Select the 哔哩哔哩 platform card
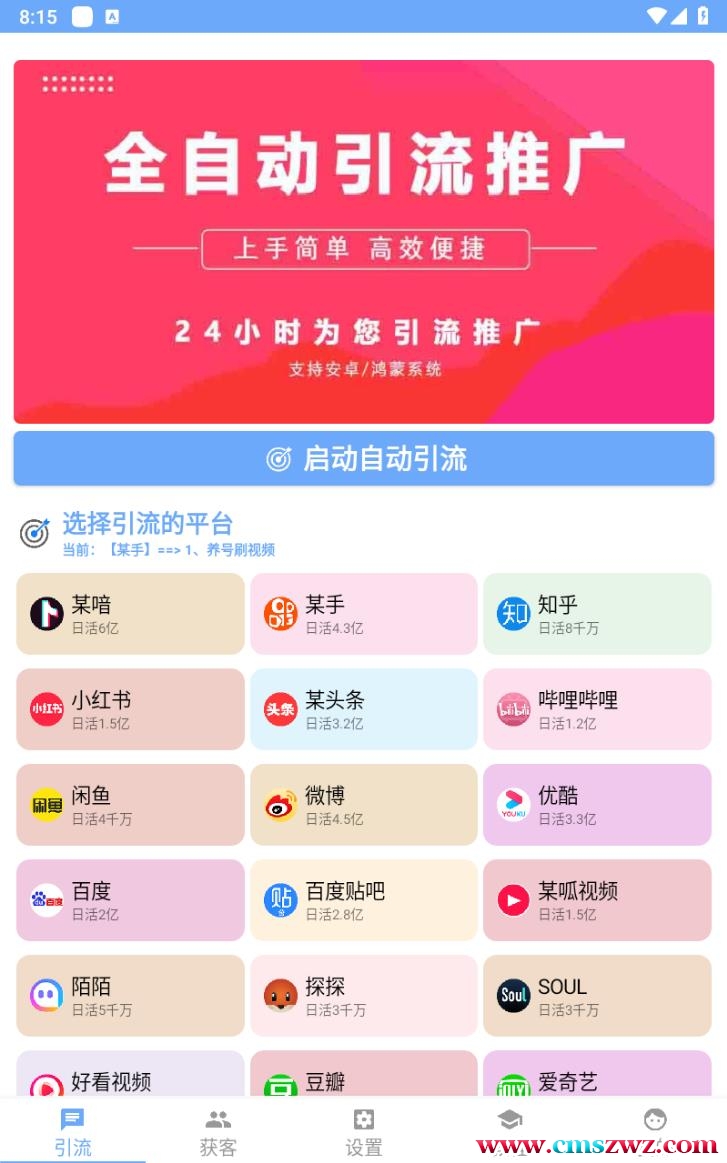The image size is (727, 1163). pyautogui.click(x=597, y=709)
